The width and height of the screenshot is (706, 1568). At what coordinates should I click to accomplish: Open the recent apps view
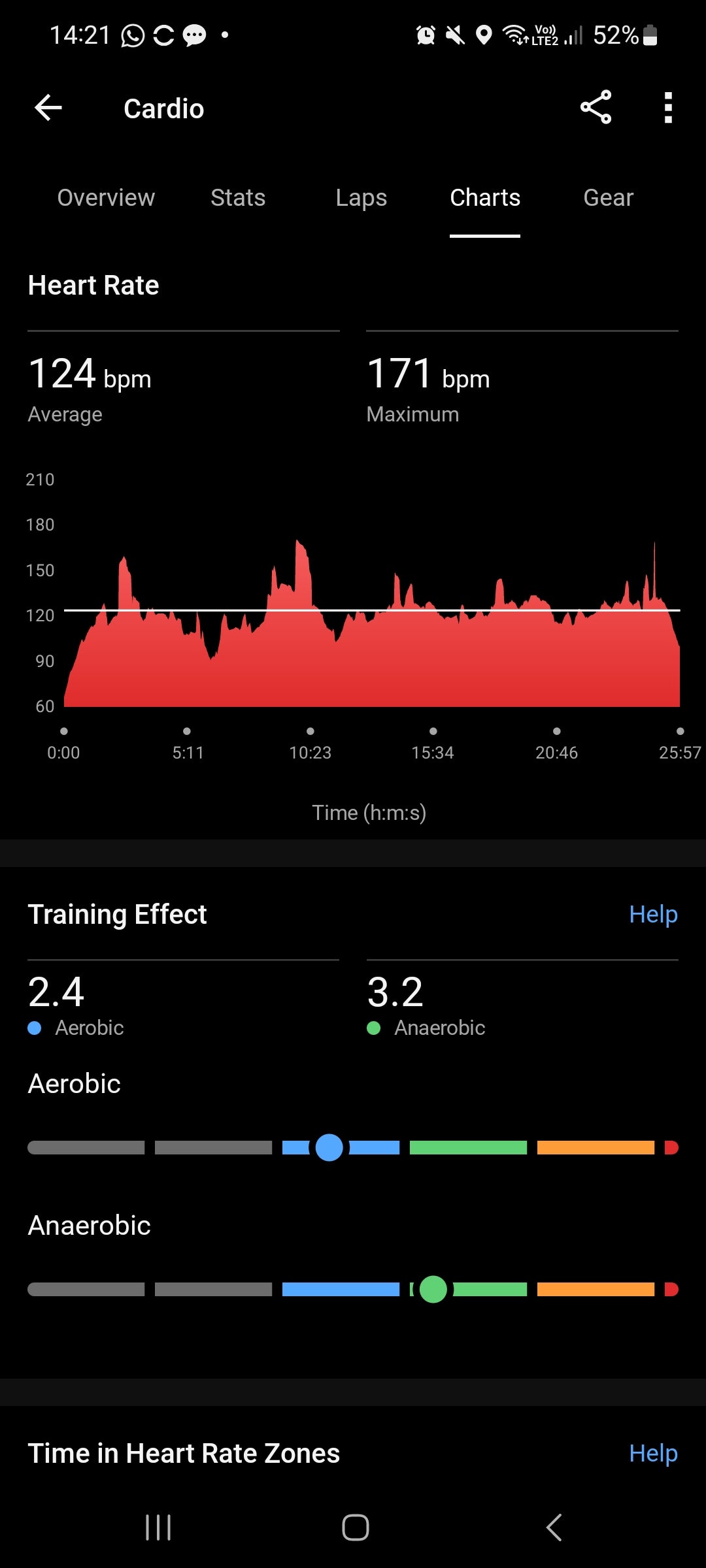click(x=158, y=1527)
